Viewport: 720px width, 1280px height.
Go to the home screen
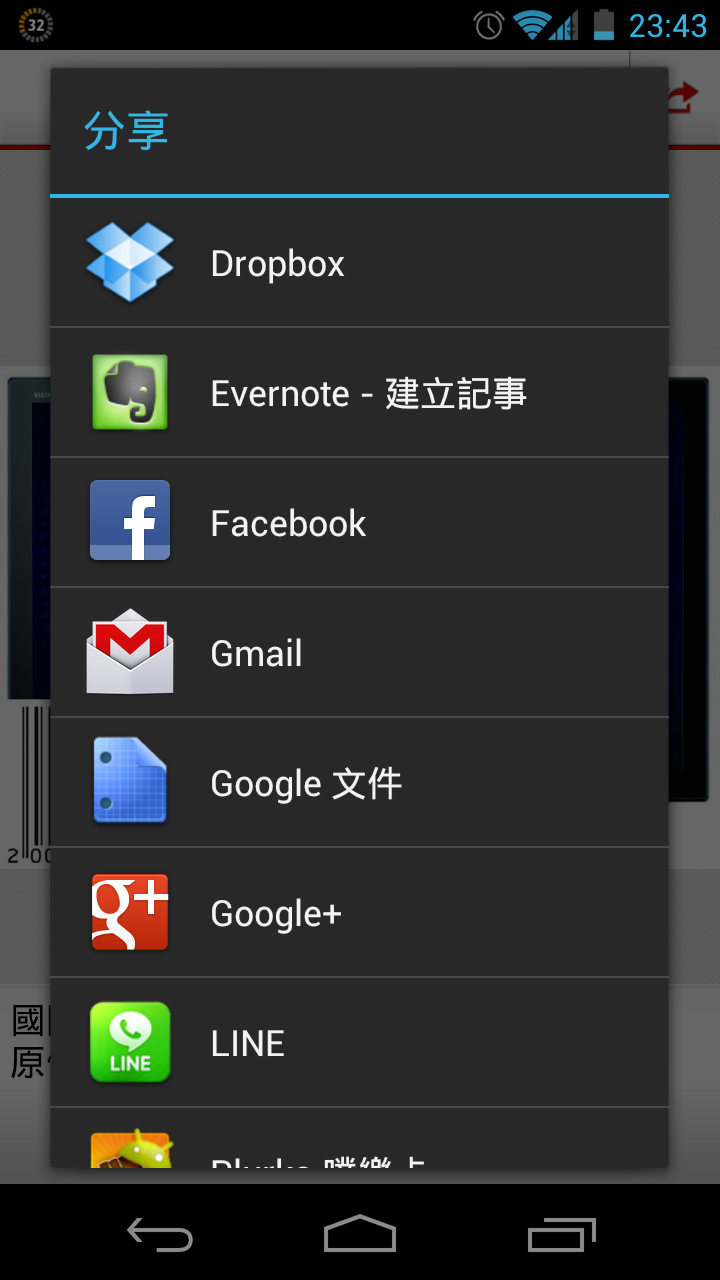tap(360, 1235)
